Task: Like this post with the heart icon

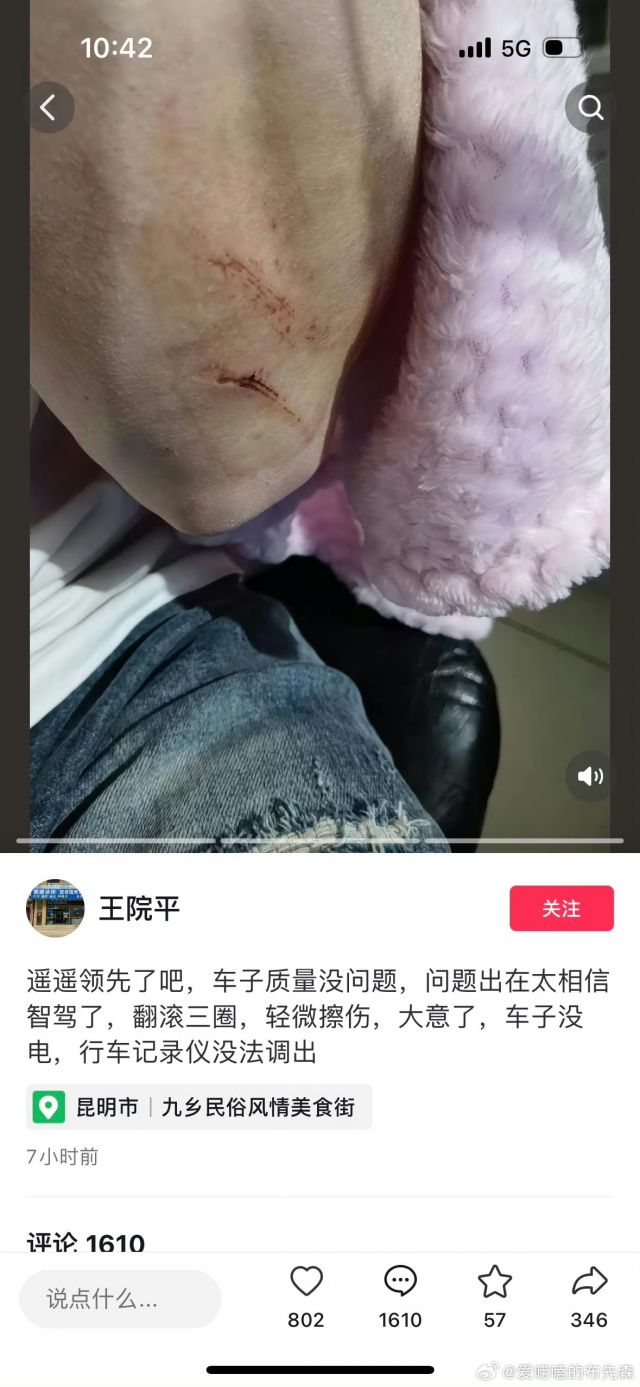Action: [x=306, y=1282]
